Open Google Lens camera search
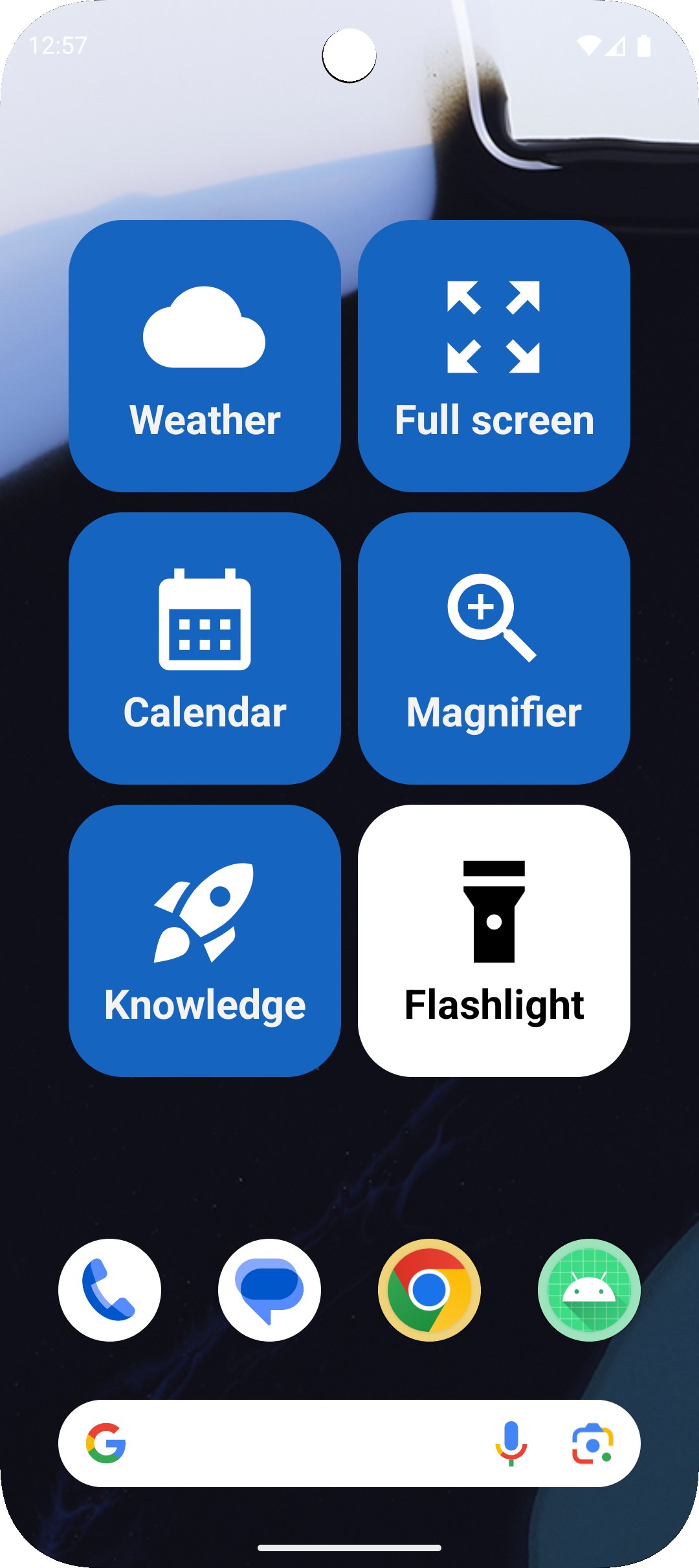 click(x=592, y=1443)
